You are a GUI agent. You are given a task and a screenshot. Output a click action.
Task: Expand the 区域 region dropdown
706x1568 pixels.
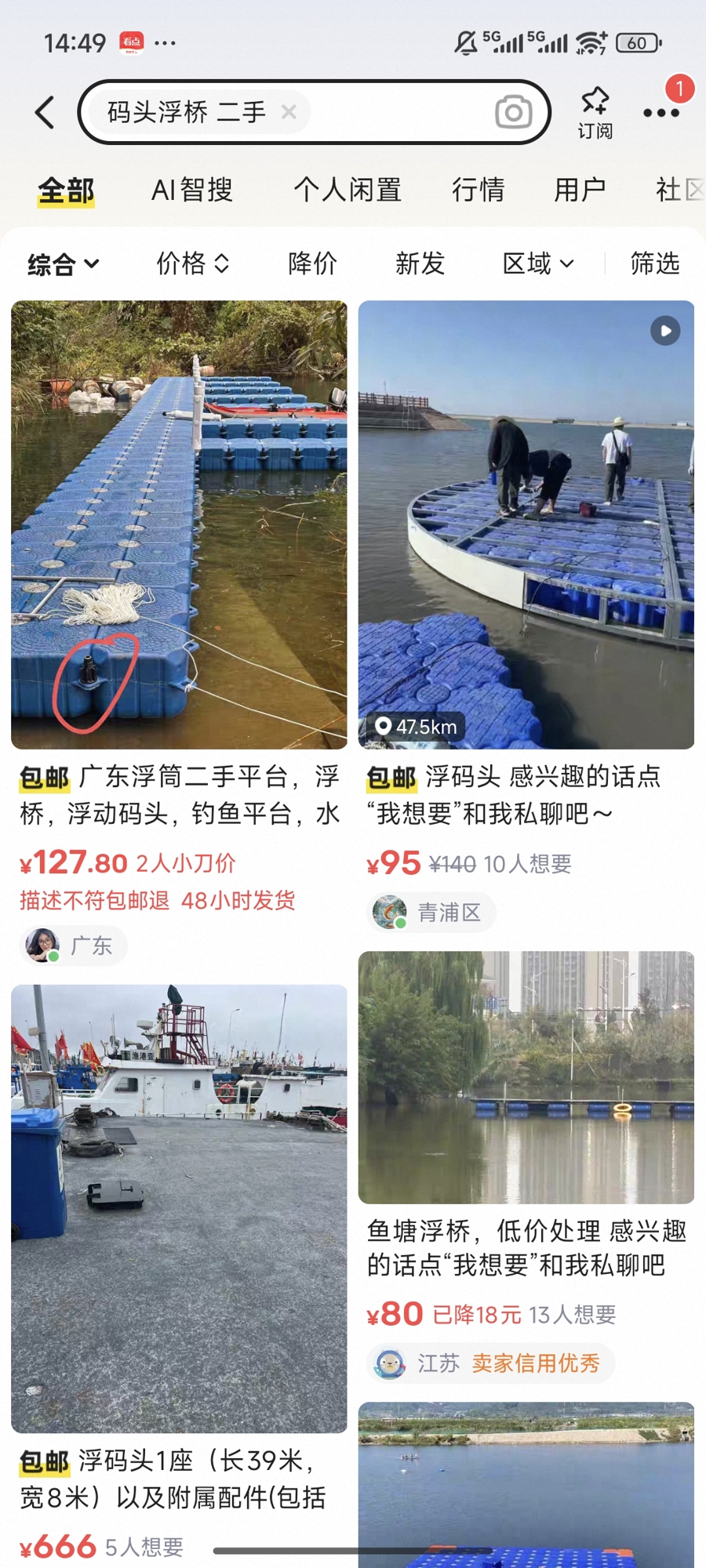(538, 264)
